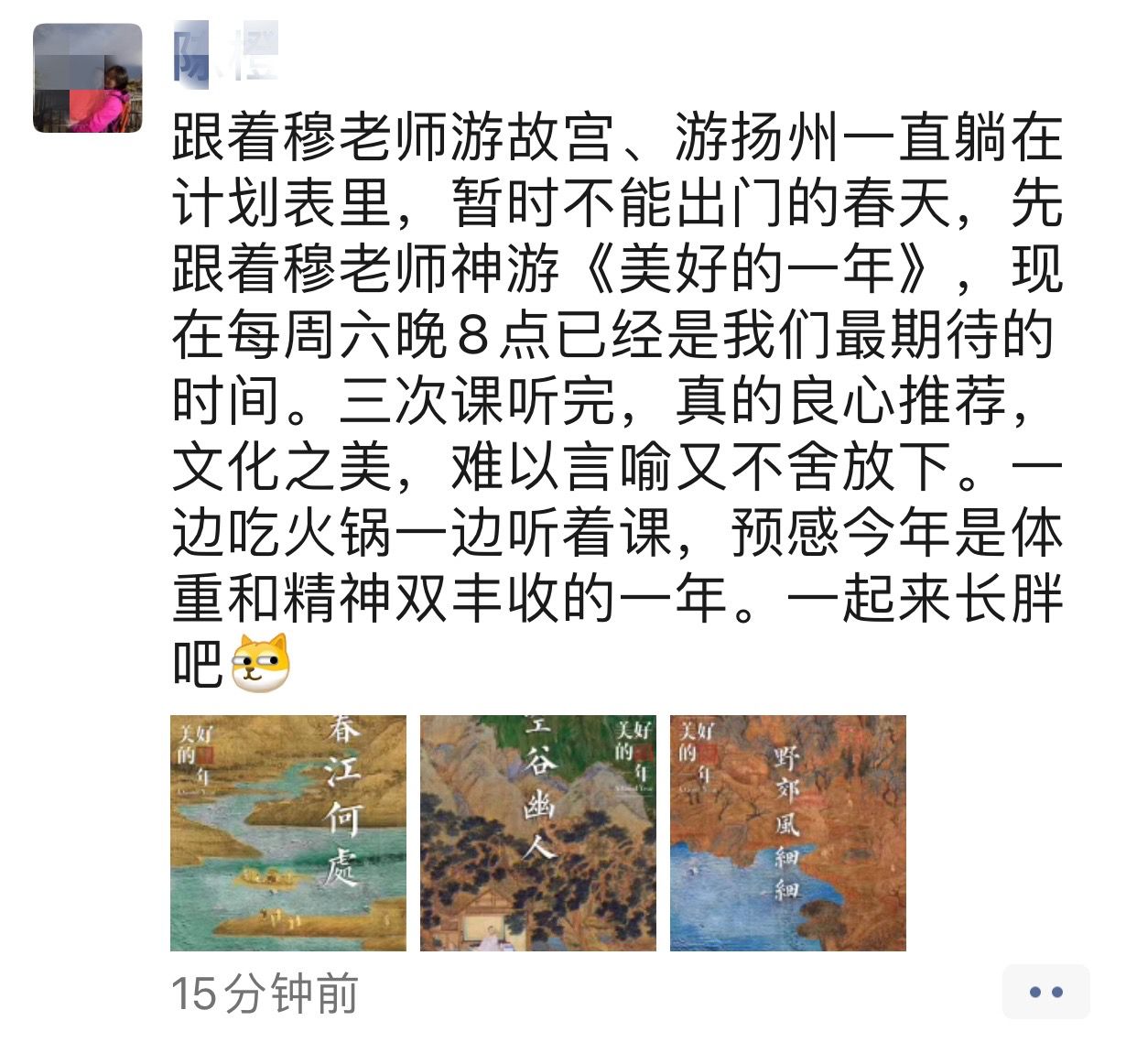View the 野郊風細細 image
The width and height of the screenshot is (1137, 1064).
787,832
